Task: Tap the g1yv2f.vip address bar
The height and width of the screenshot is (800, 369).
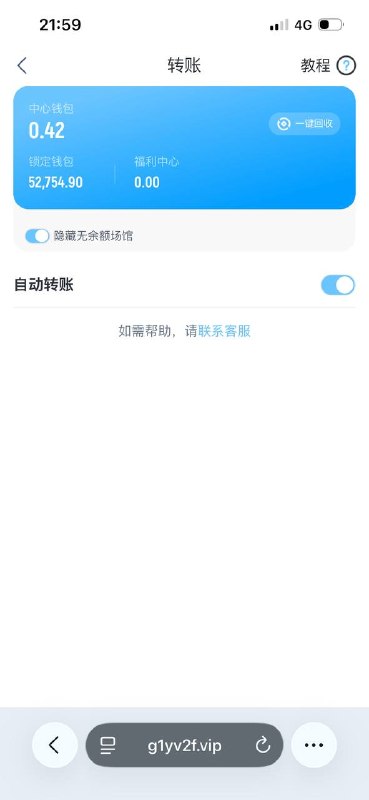Action: click(x=184, y=745)
